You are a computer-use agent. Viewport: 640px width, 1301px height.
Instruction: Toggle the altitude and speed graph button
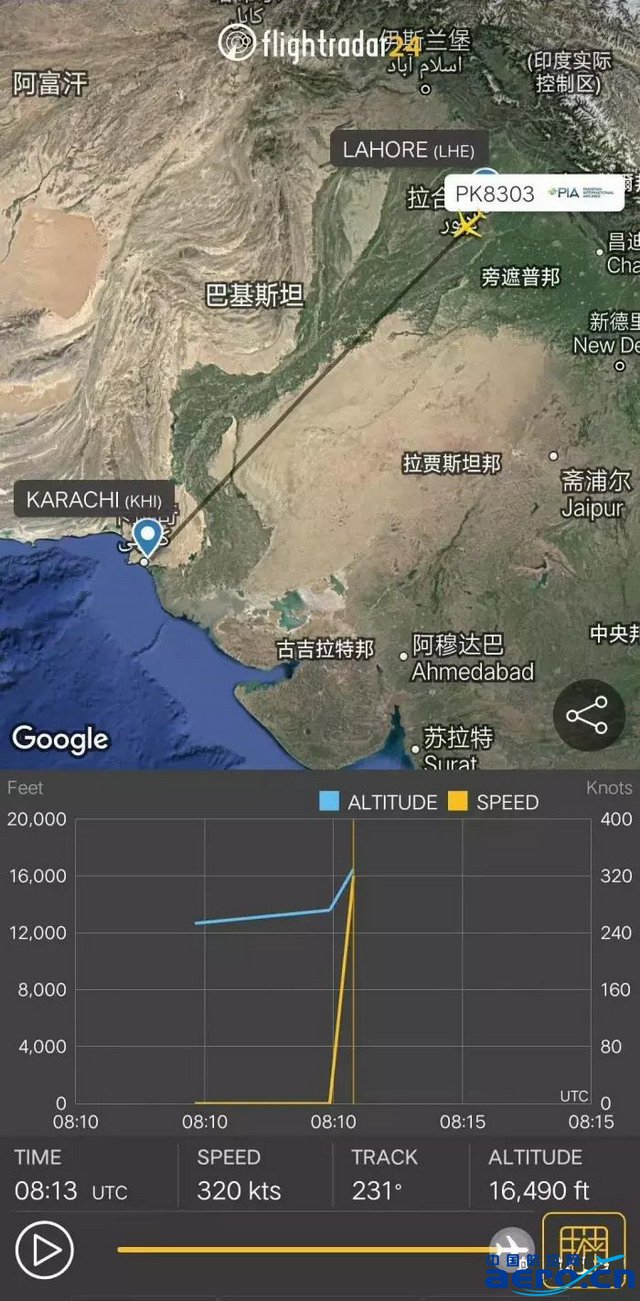click(x=583, y=1249)
